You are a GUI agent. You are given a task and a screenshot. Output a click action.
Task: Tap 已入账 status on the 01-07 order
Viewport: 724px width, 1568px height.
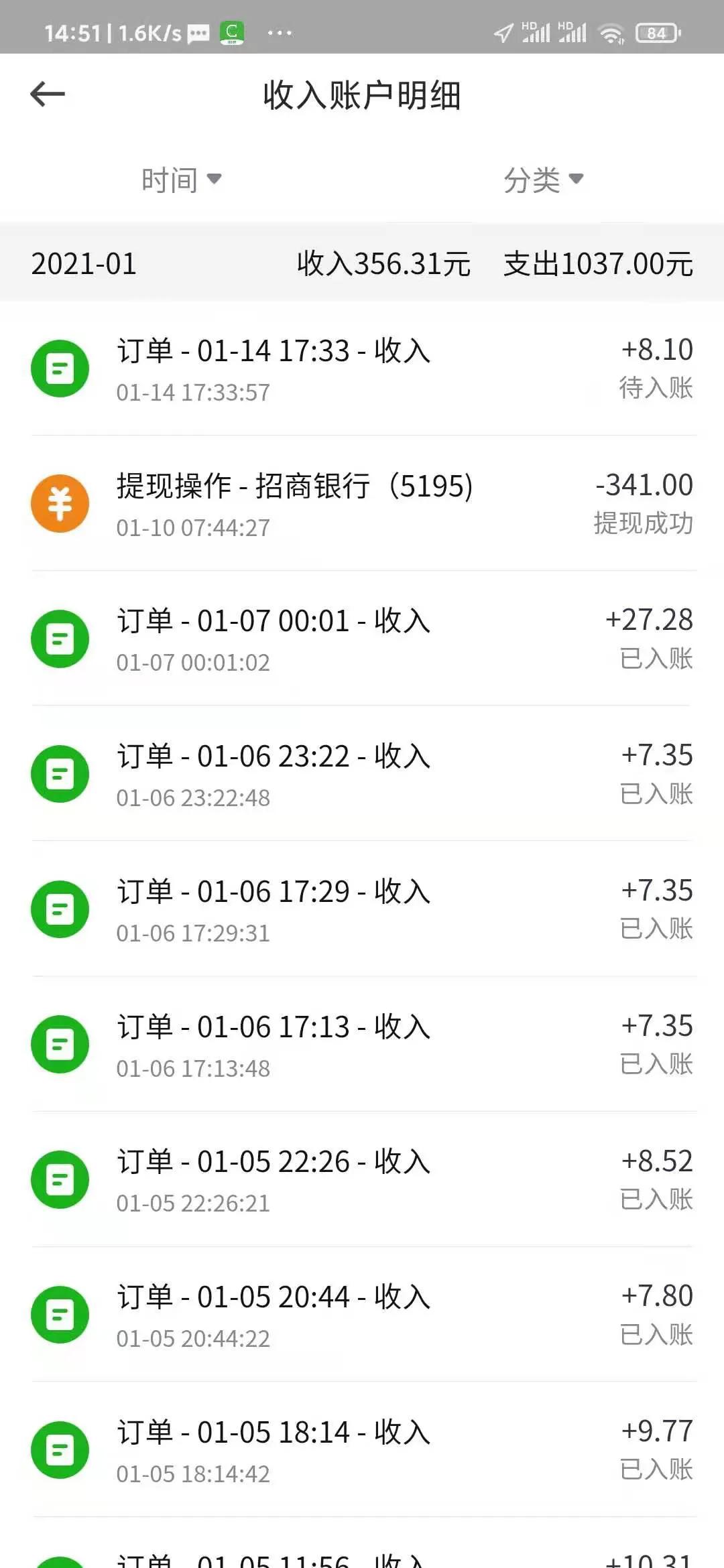coord(655,661)
